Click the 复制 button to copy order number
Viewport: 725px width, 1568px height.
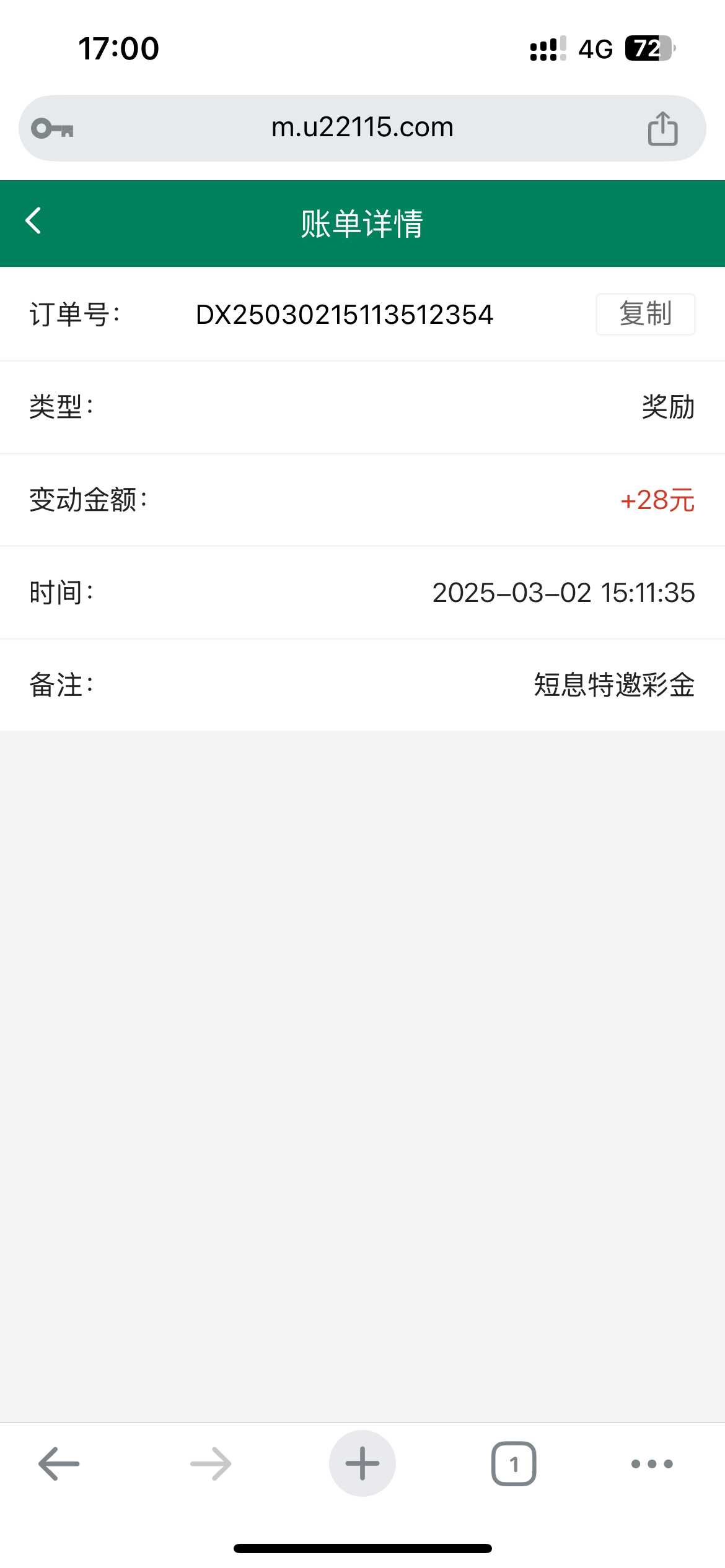click(644, 314)
